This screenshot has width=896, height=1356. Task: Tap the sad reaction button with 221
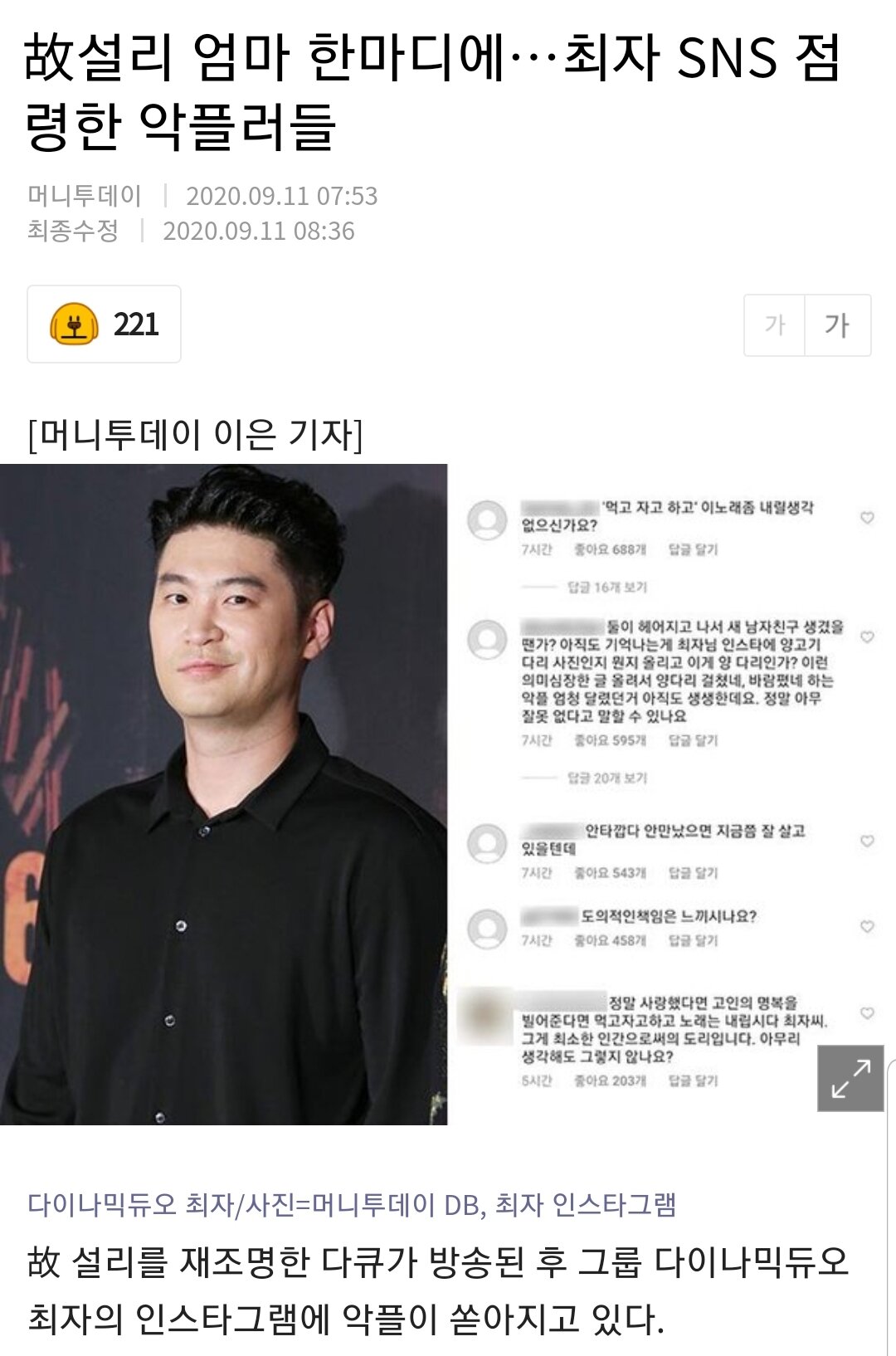pyautogui.click(x=104, y=324)
